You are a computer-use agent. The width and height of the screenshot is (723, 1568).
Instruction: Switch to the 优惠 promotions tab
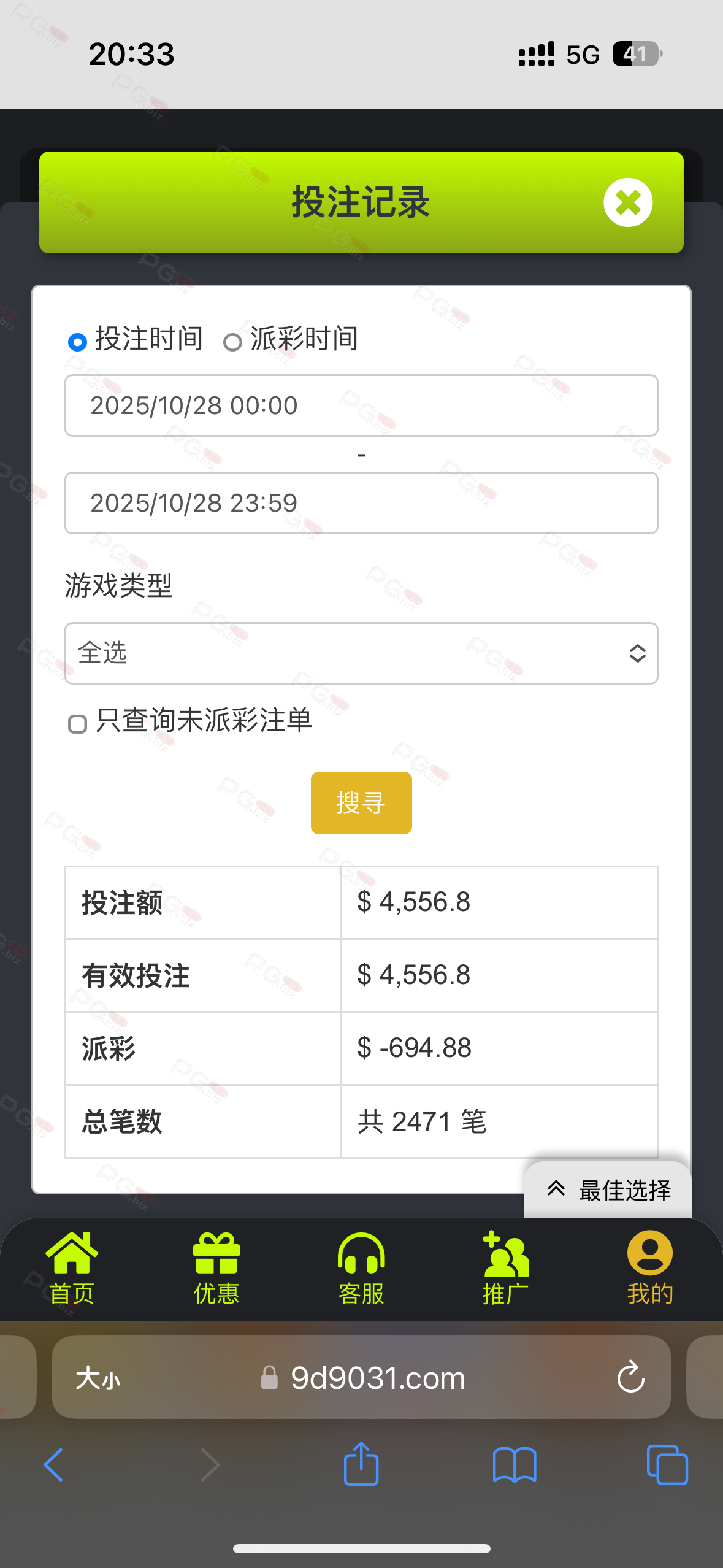point(216,1269)
